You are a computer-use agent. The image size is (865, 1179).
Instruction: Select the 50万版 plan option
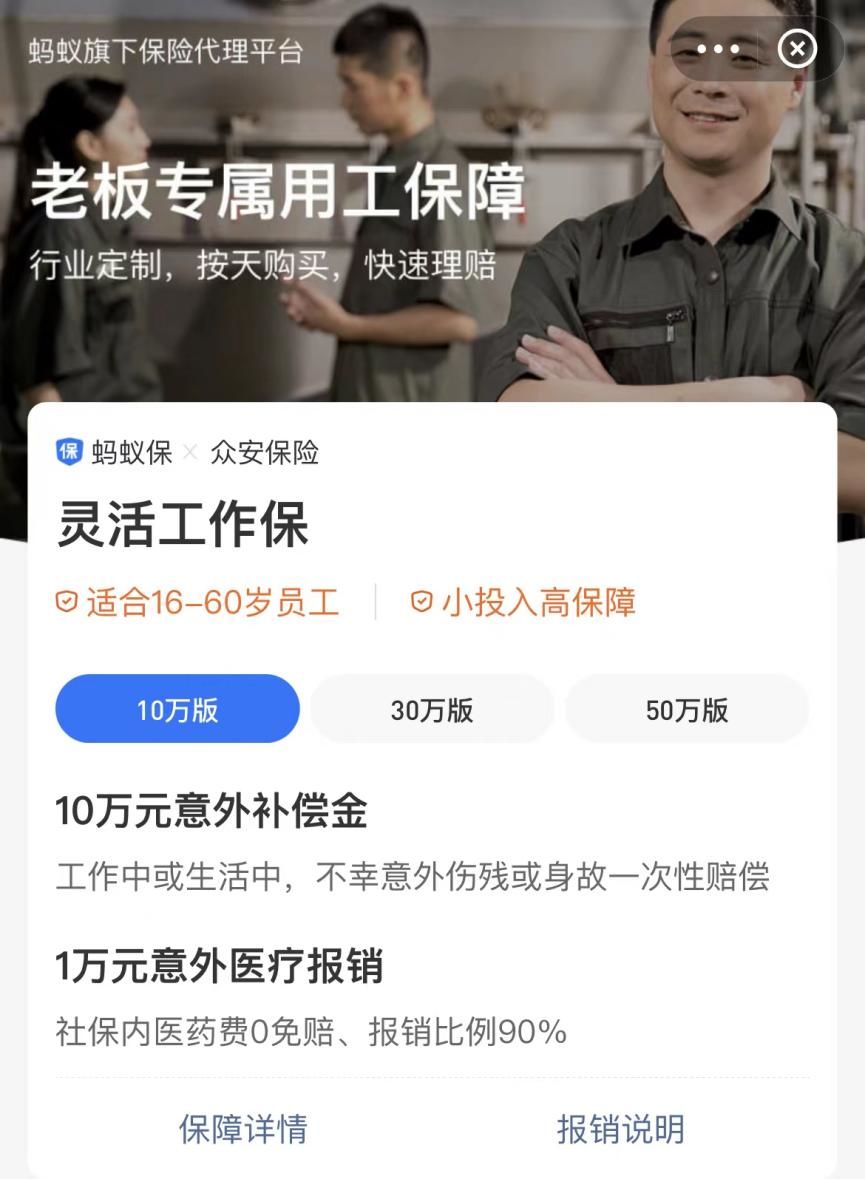pyautogui.click(x=686, y=708)
